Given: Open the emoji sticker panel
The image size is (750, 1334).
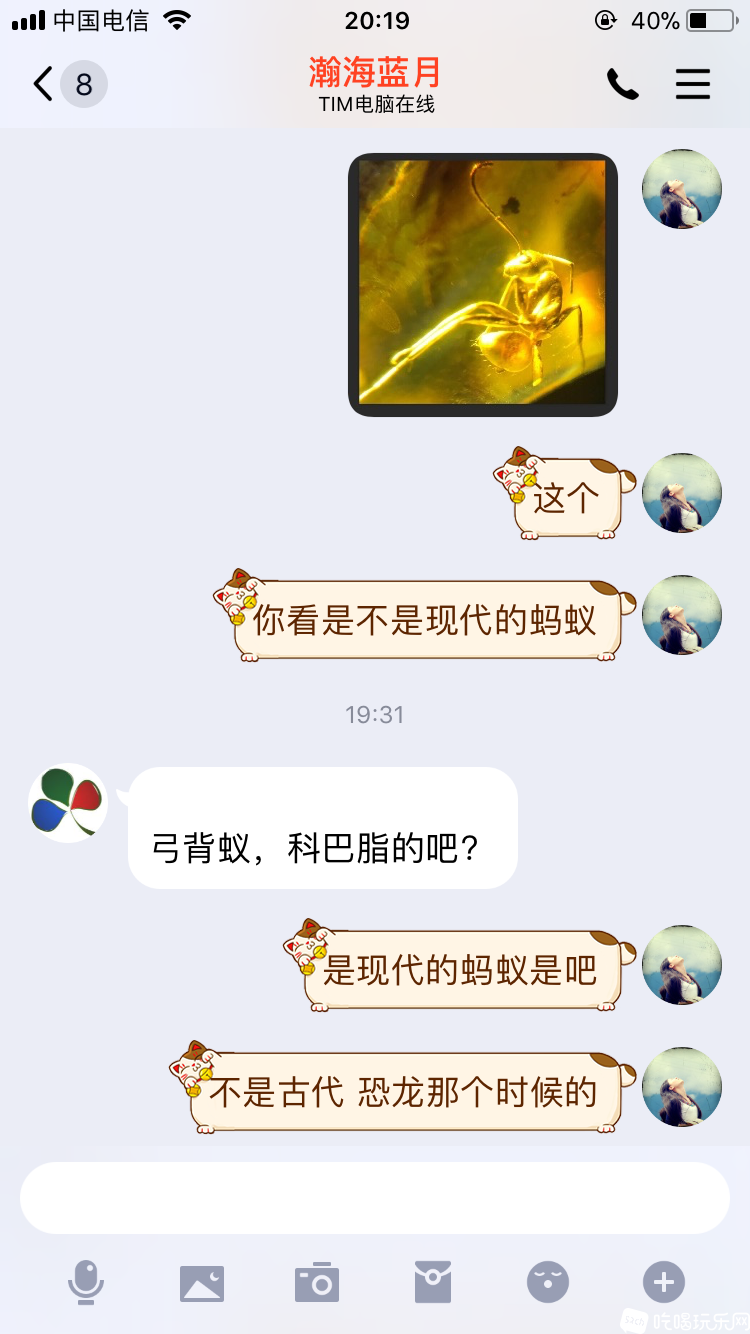Looking at the screenshot, I should click(548, 1282).
